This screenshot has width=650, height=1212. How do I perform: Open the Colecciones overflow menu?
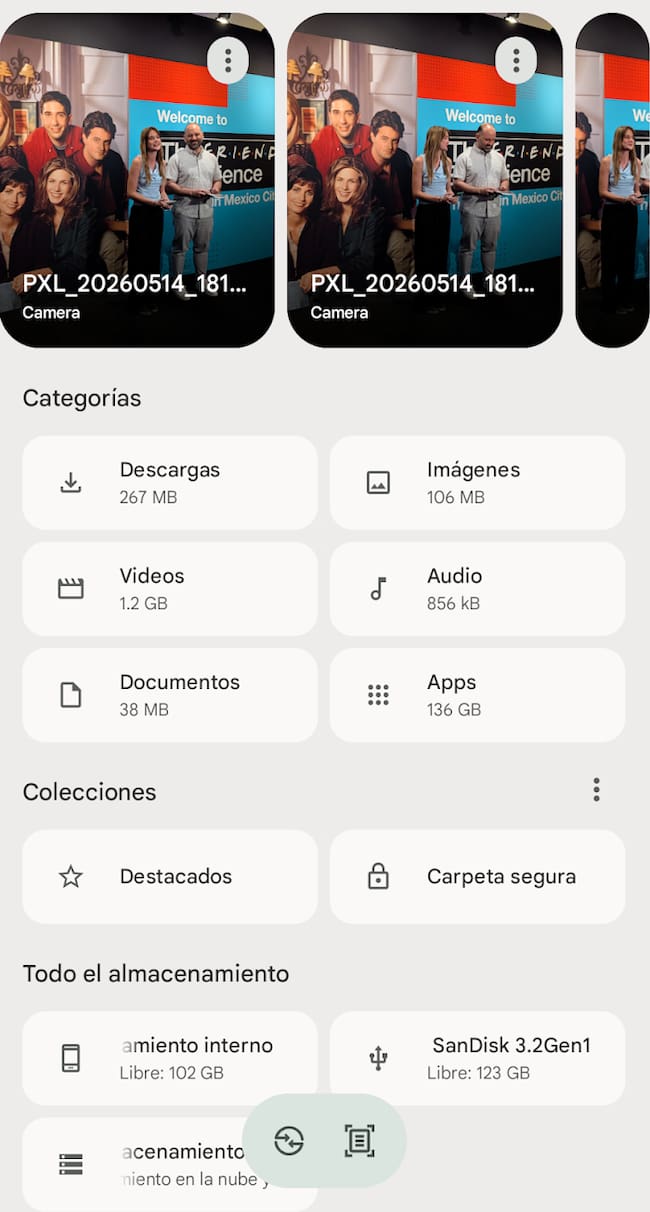tap(596, 790)
